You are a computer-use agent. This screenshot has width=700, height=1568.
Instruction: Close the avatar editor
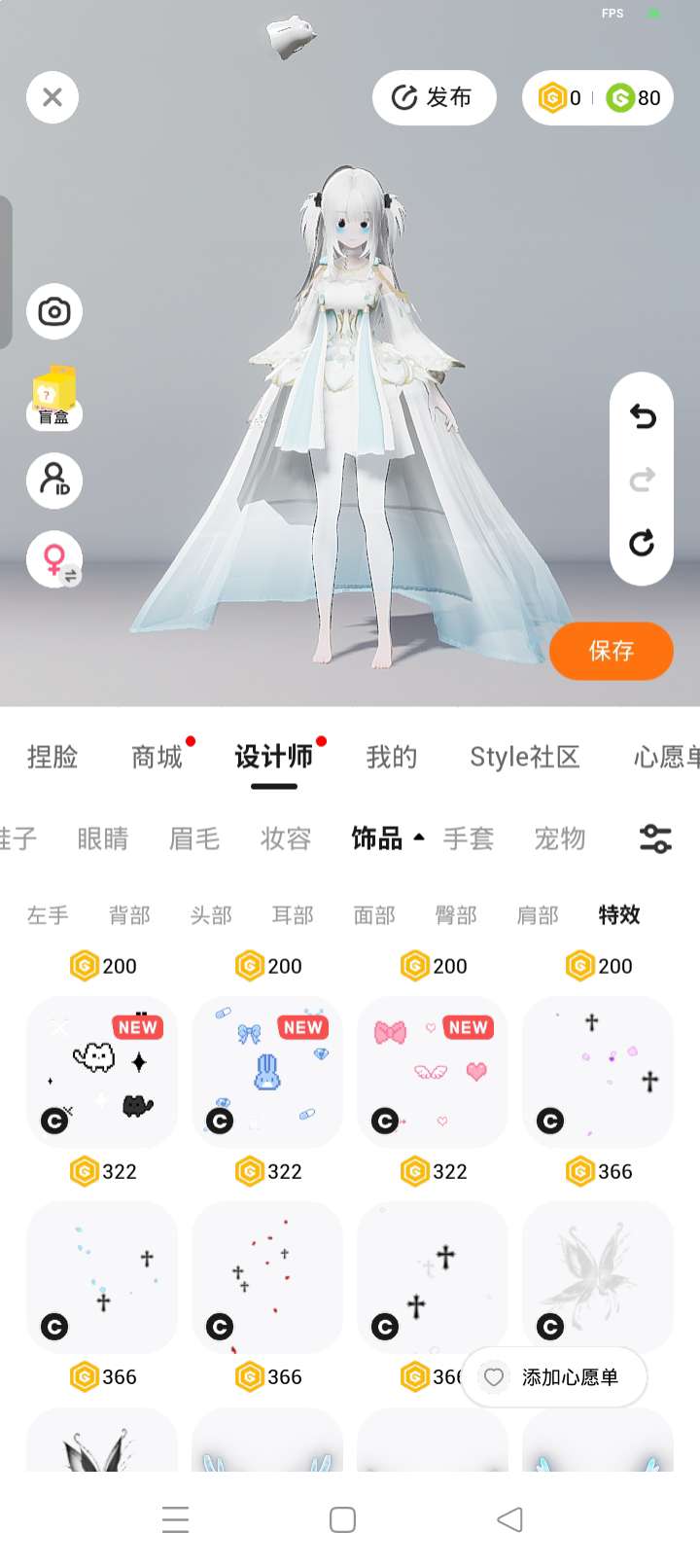point(52,97)
